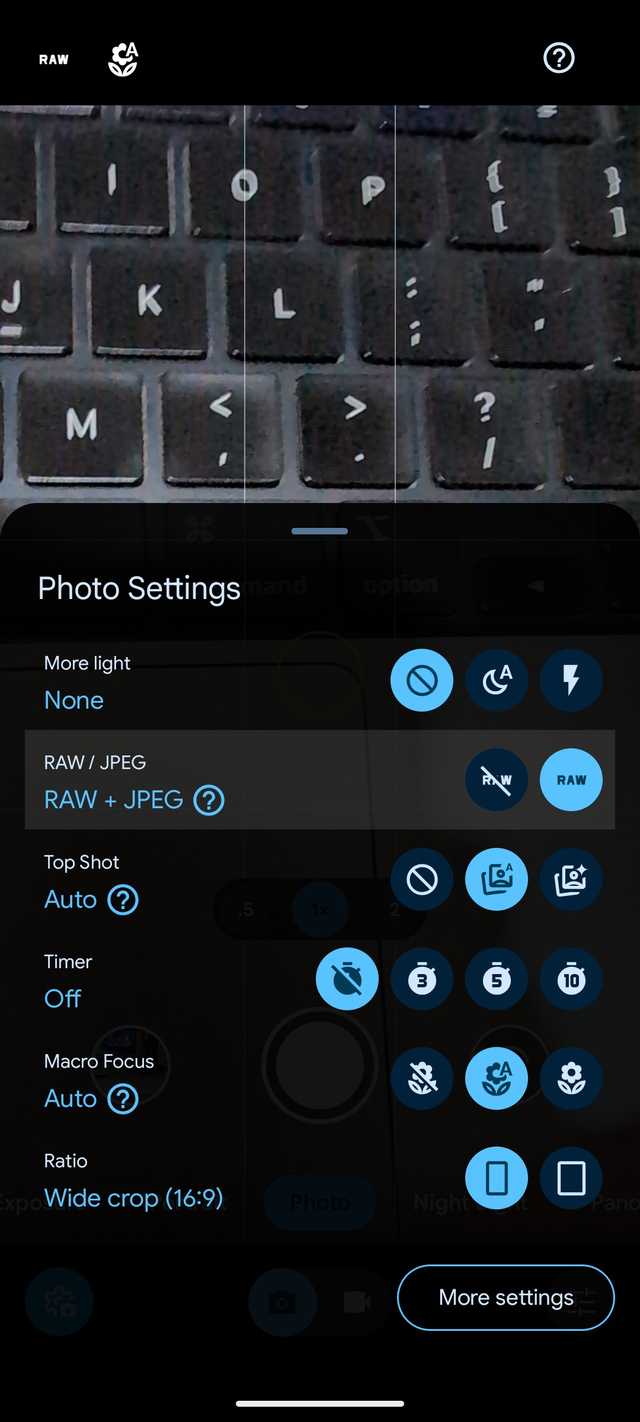Turn the timer off

tap(347, 979)
